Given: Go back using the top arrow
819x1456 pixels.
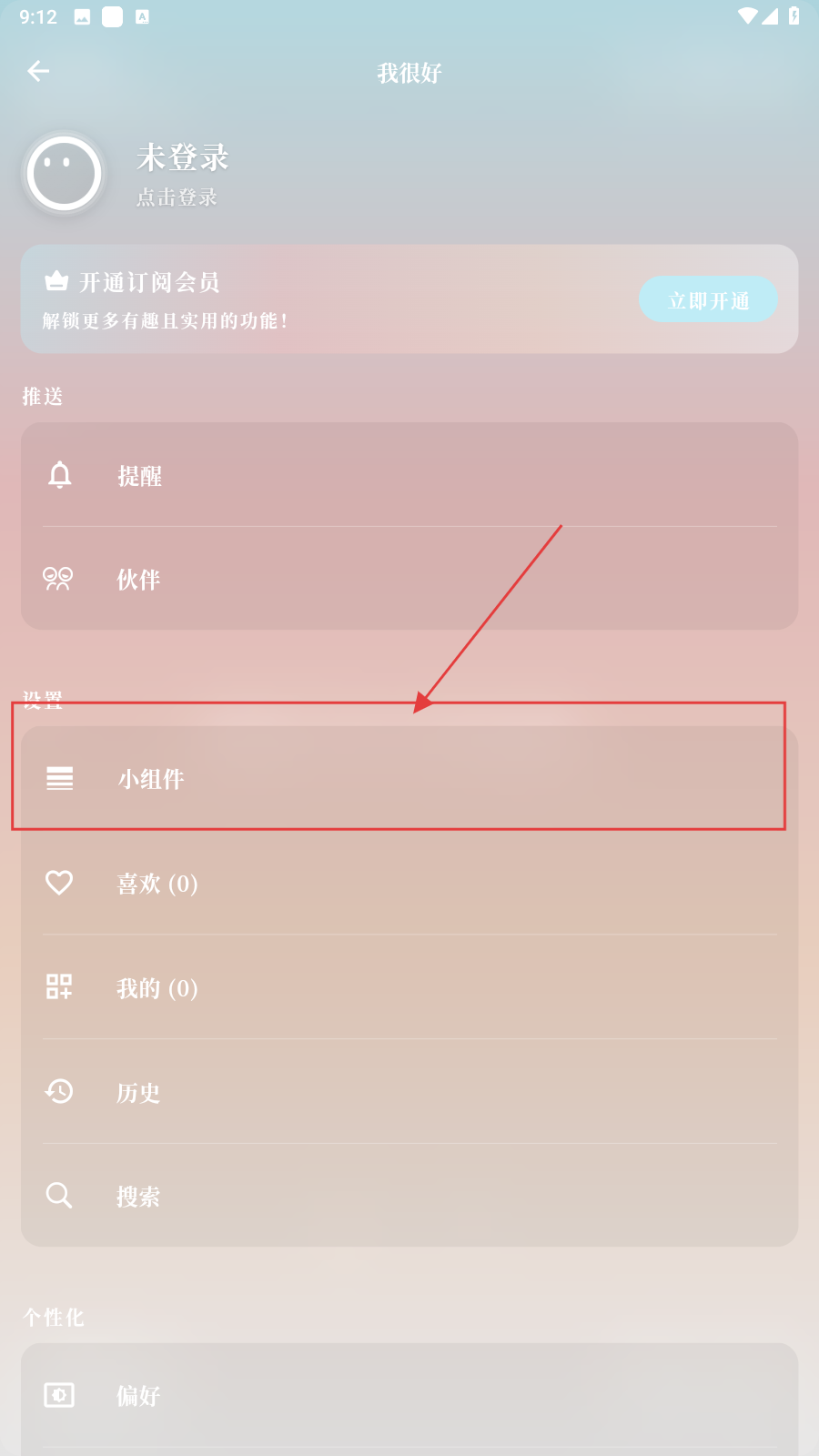Looking at the screenshot, I should [38, 71].
